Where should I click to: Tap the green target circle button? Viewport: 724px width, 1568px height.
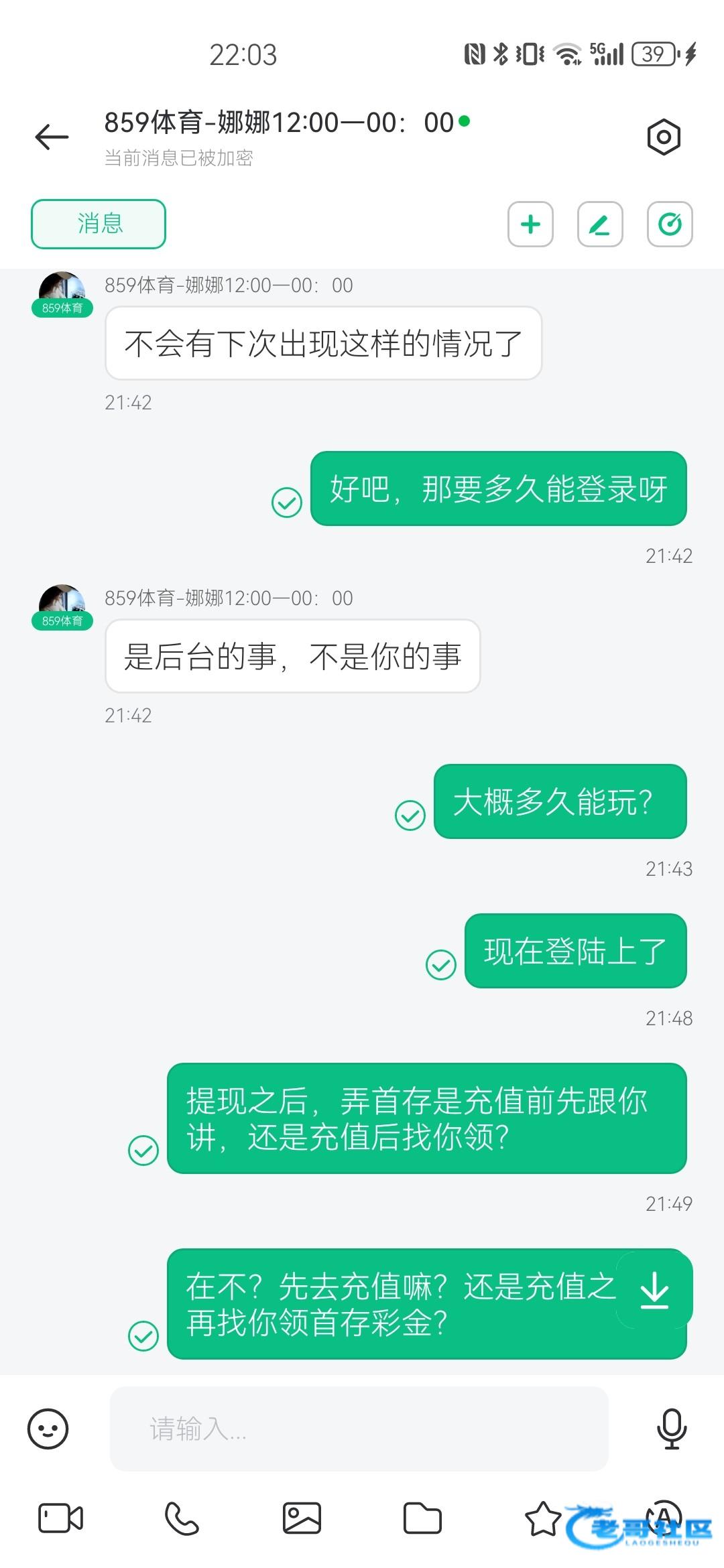[x=670, y=224]
